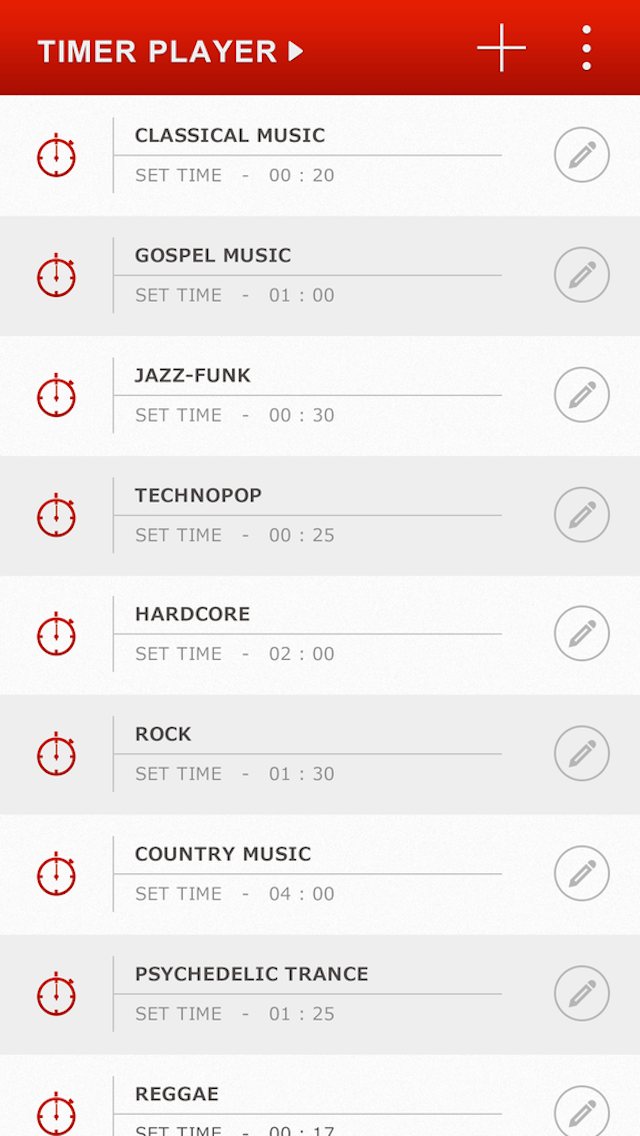Tap the Psychedelic Trance stopwatch icon

pyautogui.click(x=56, y=994)
